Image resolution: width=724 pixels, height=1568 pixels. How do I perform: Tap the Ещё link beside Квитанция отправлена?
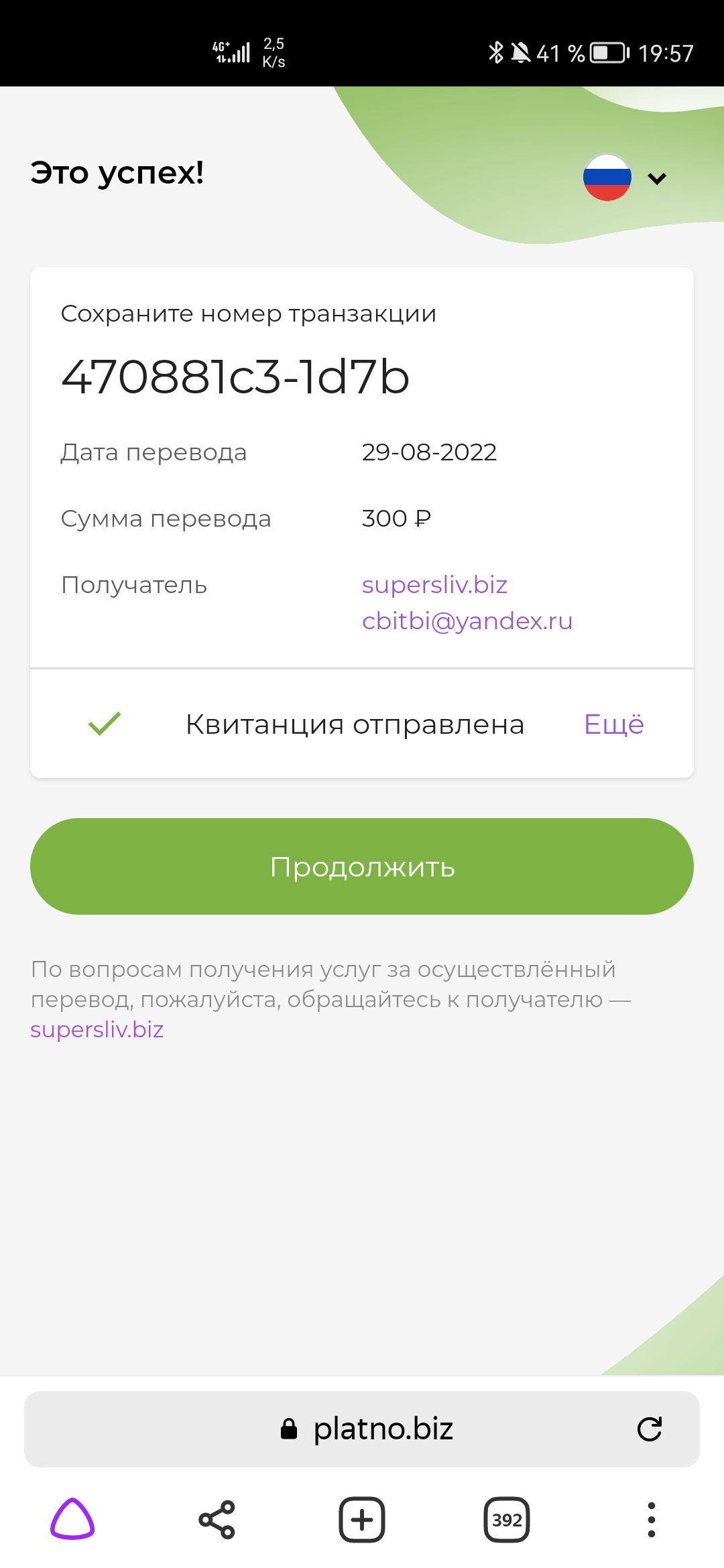click(614, 724)
